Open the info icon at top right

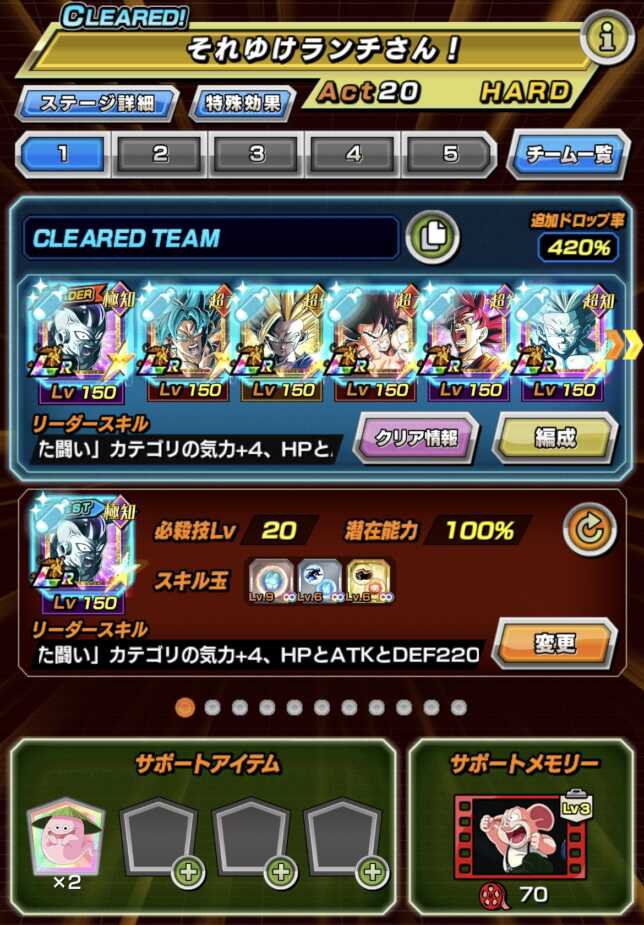click(x=607, y=38)
